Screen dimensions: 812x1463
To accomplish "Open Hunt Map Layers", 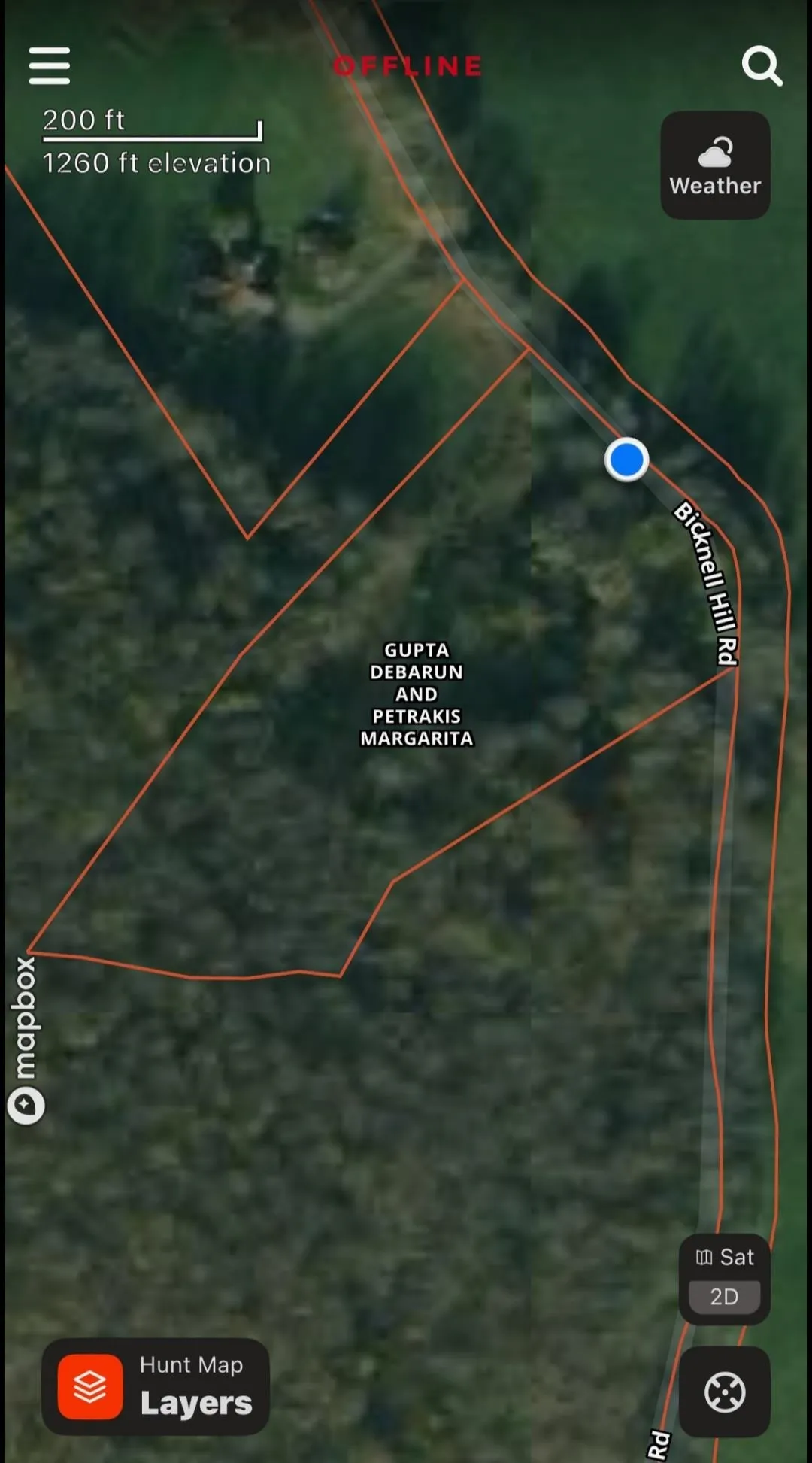I will coord(156,1386).
